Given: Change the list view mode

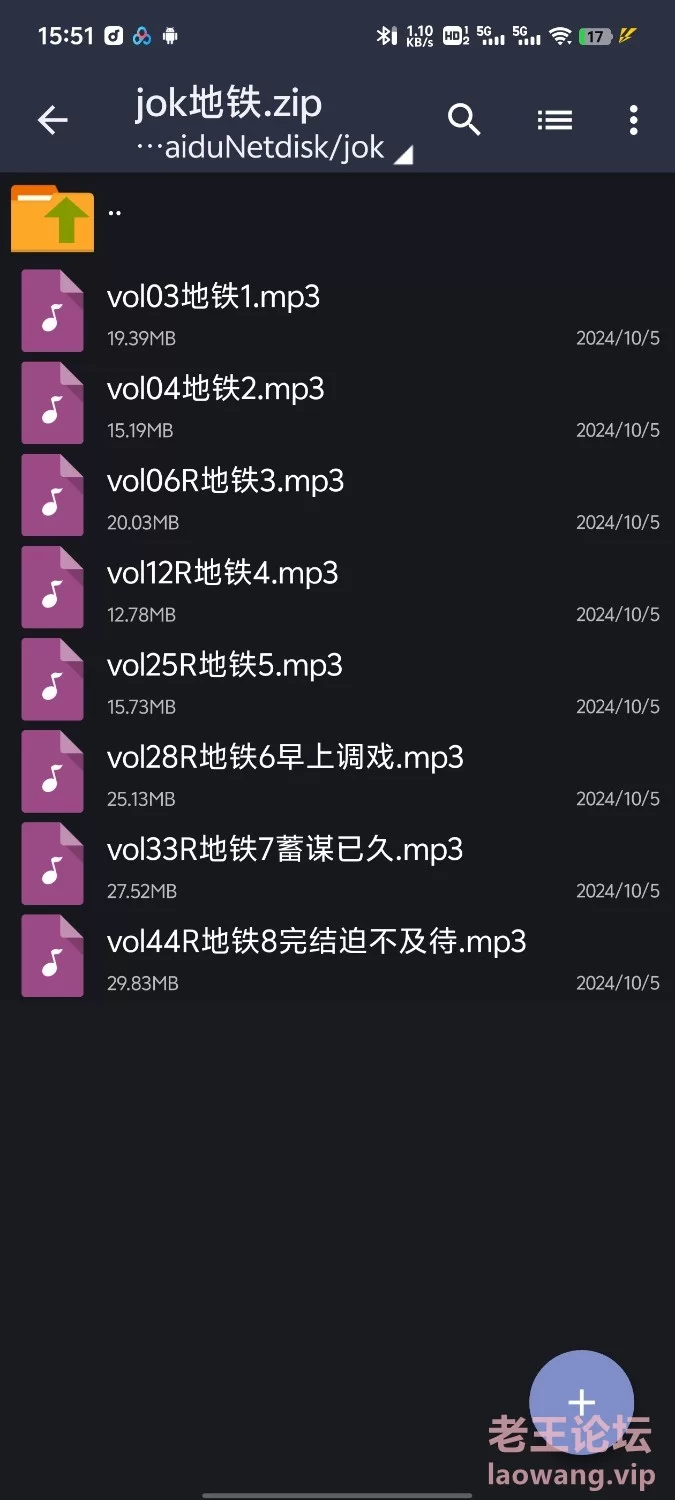Looking at the screenshot, I should 555,121.
